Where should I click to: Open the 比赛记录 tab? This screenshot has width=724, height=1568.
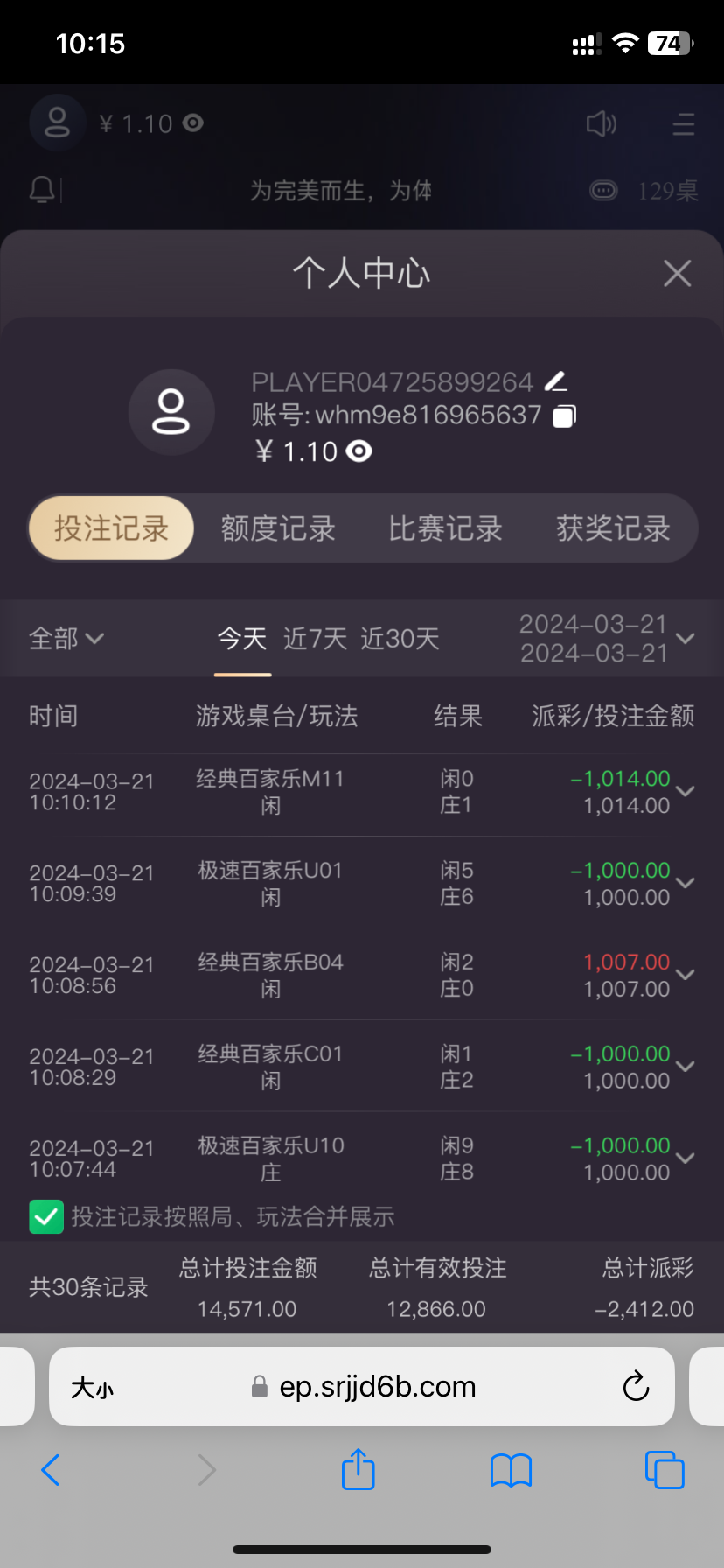(445, 528)
